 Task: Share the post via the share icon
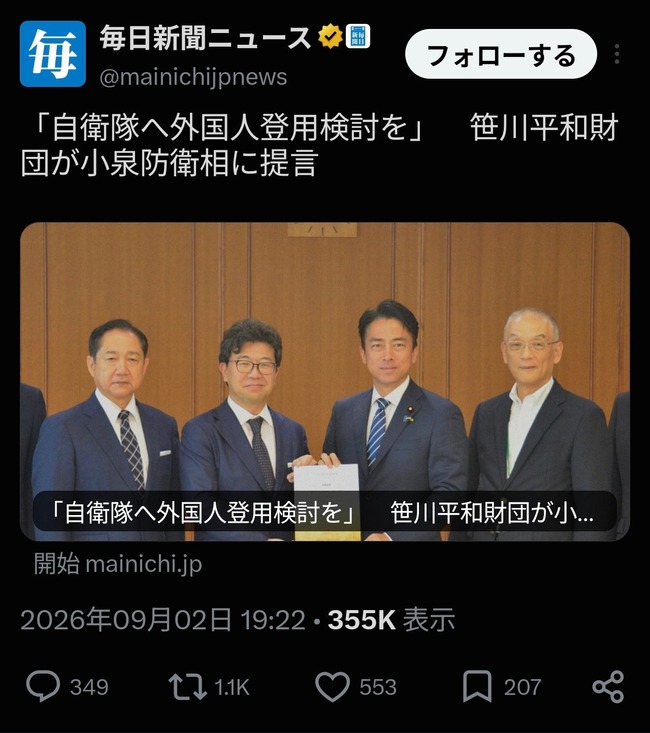608,686
